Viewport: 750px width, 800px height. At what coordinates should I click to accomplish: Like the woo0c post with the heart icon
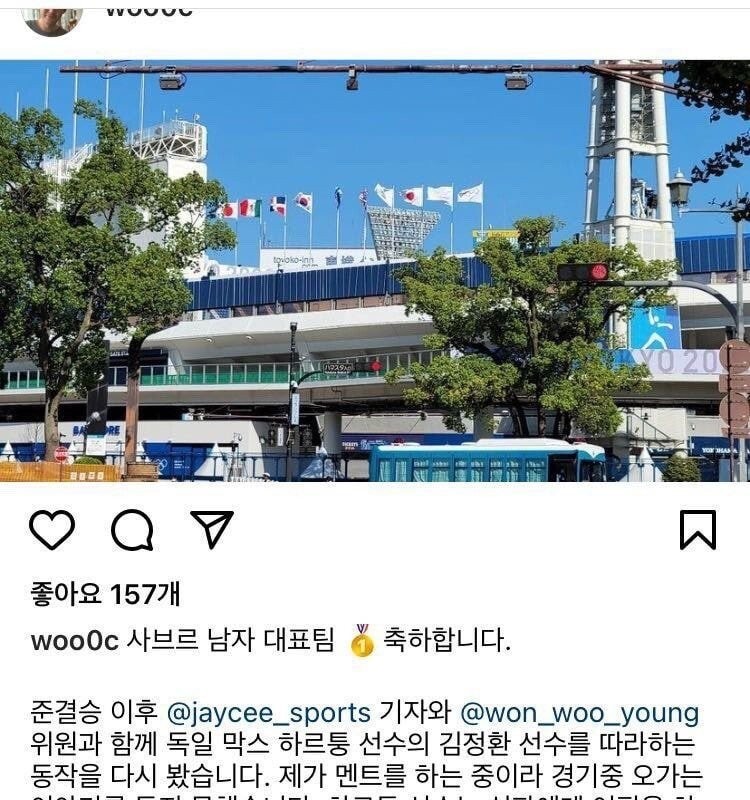tap(52, 530)
